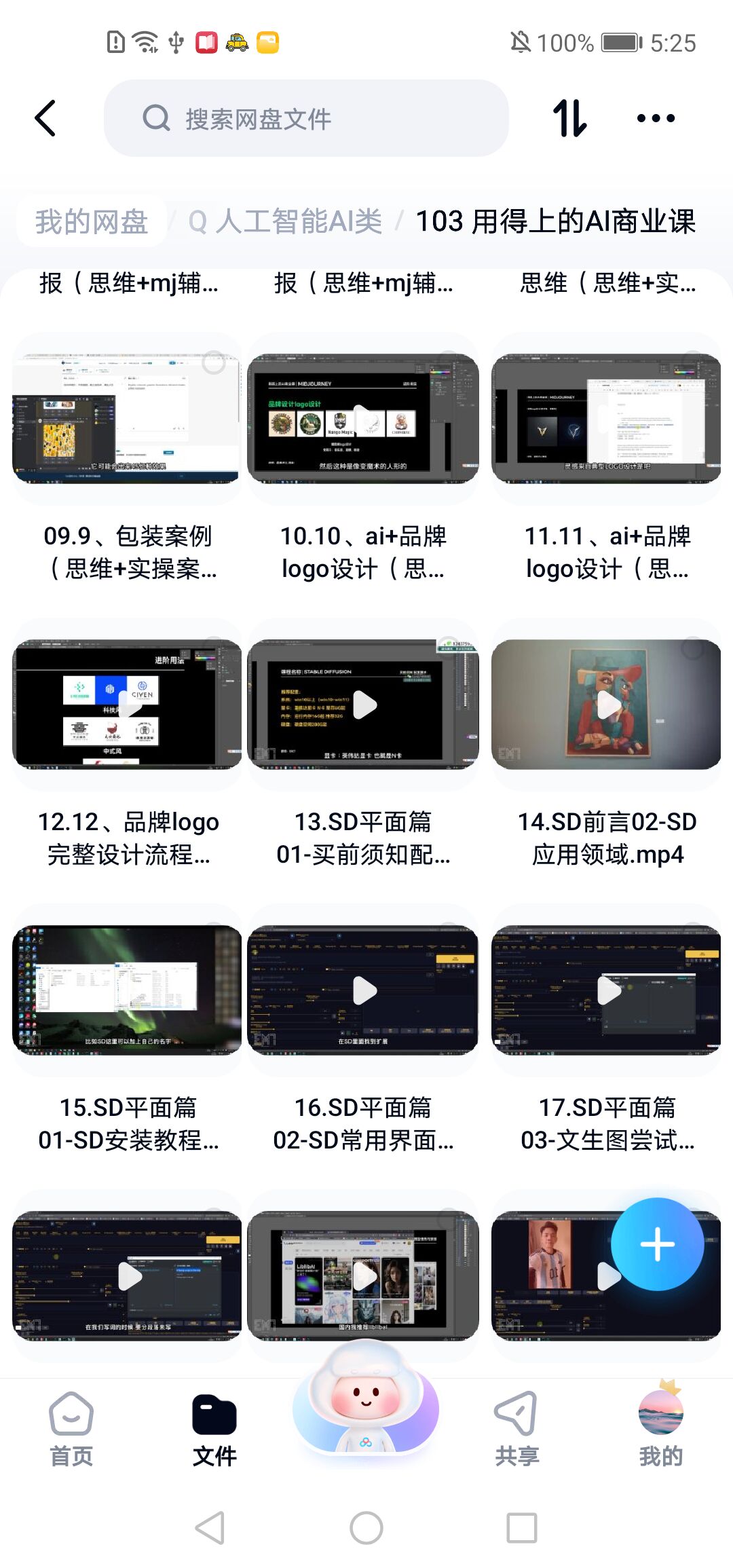The height and width of the screenshot is (1568, 733).
Task: Open 13.SD平面篇01-买前须知配 video
Action: tap(363, 704)
